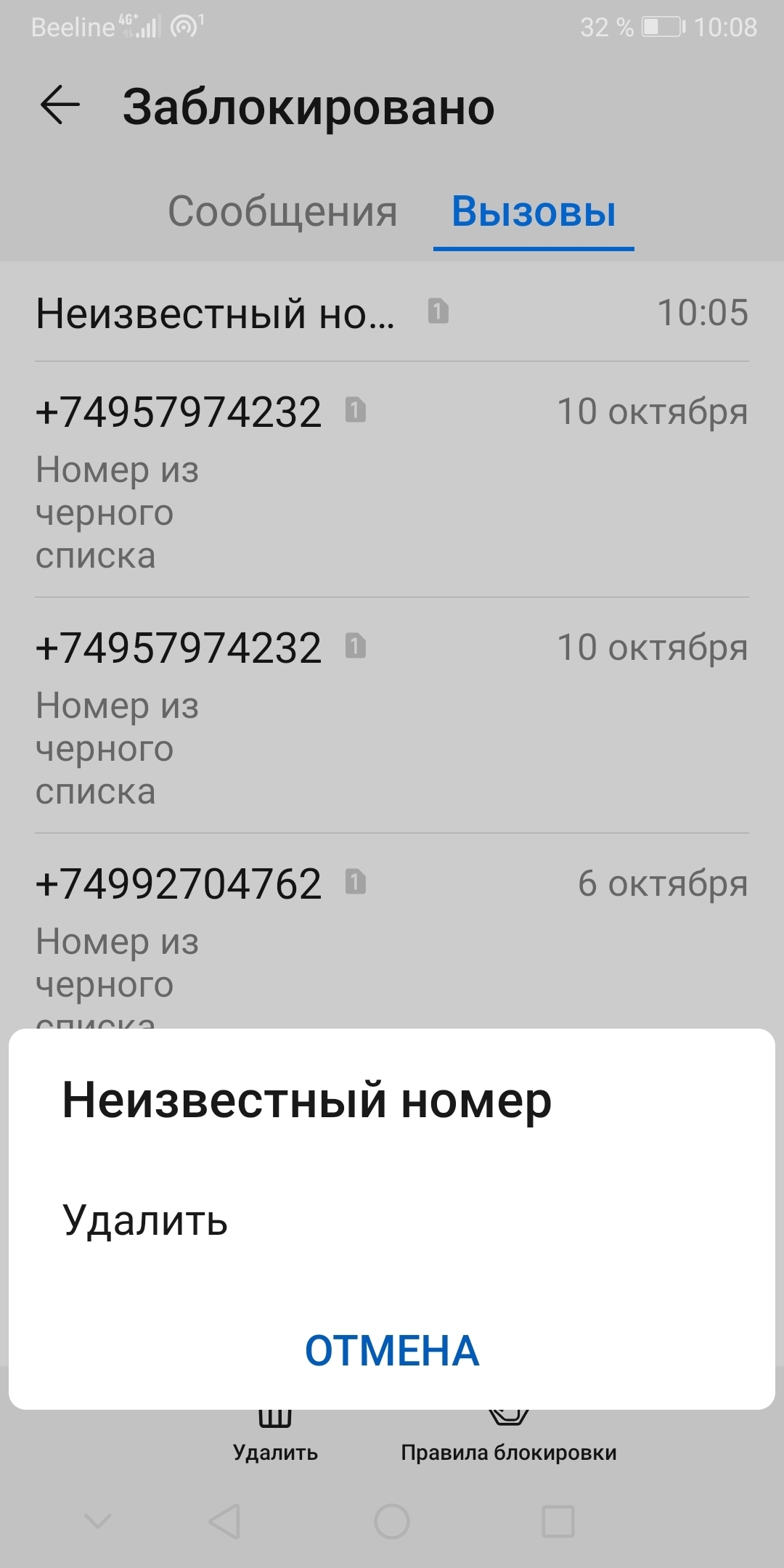The width and height of the screenshot is (784, 1568).
Task: Cancel the dialog with ОТМЕНА
Action: pos(392,1351)
